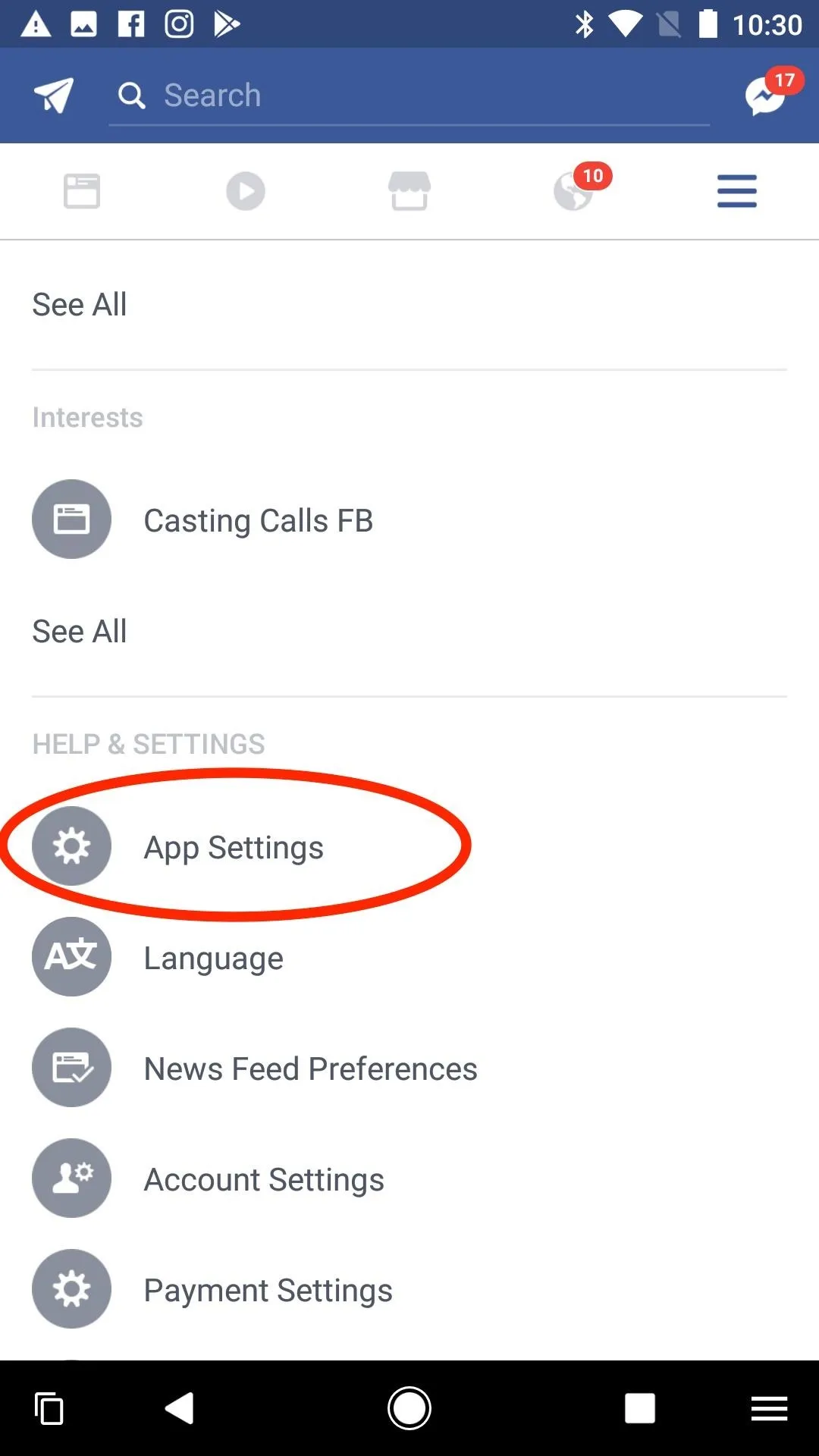Open the Language option

(409, 957)
